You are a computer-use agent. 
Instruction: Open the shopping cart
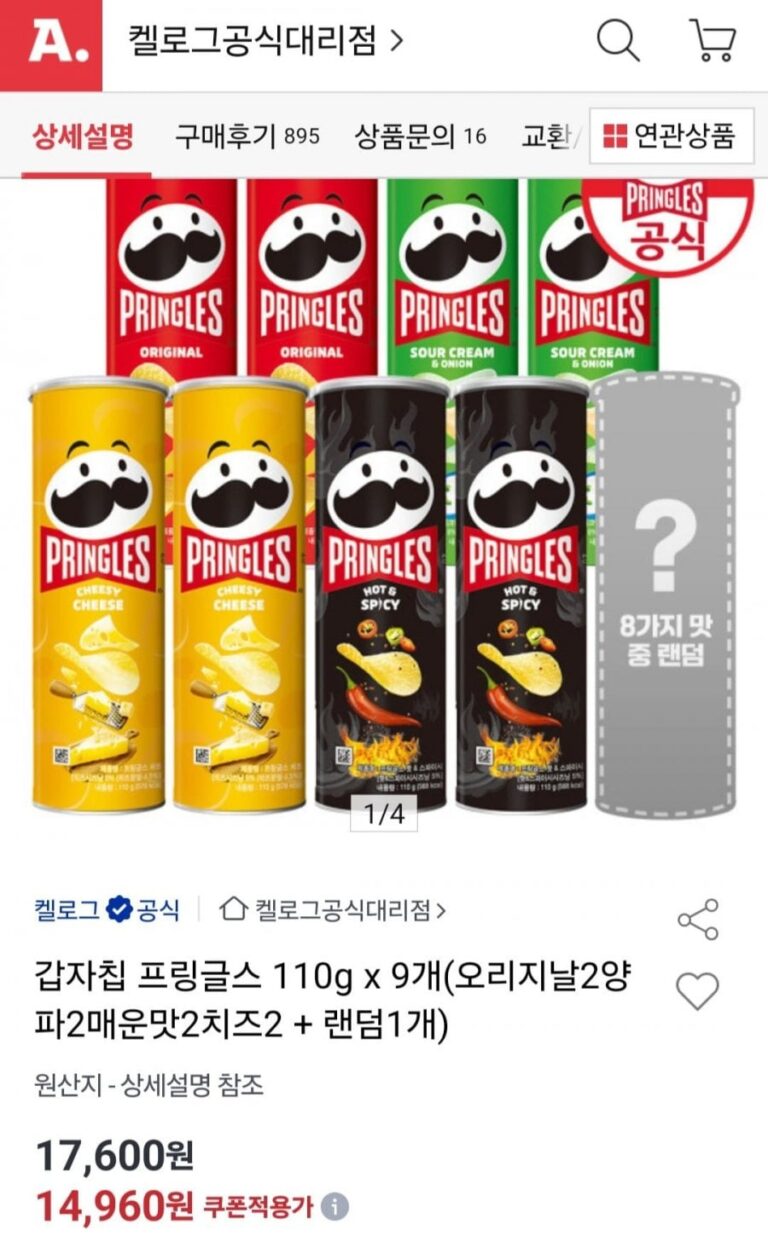tap(711, 41)
